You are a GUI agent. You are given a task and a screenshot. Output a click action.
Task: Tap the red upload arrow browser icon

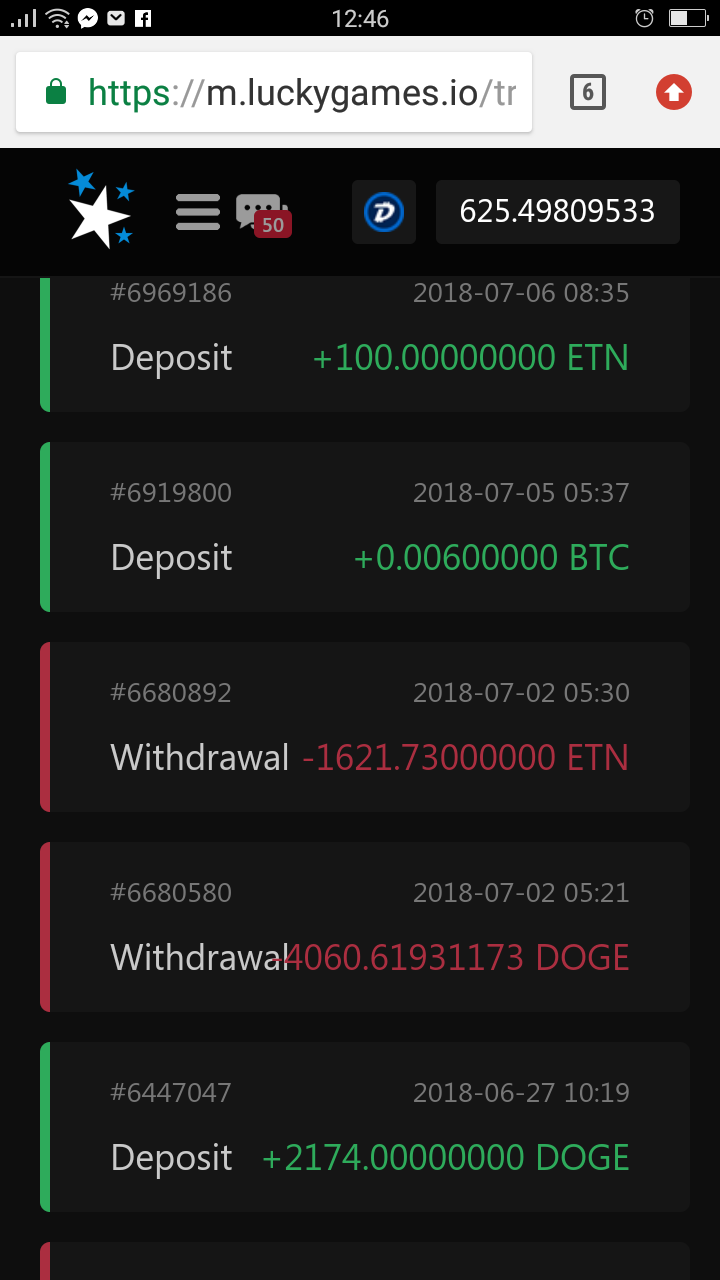pos(674,93)
